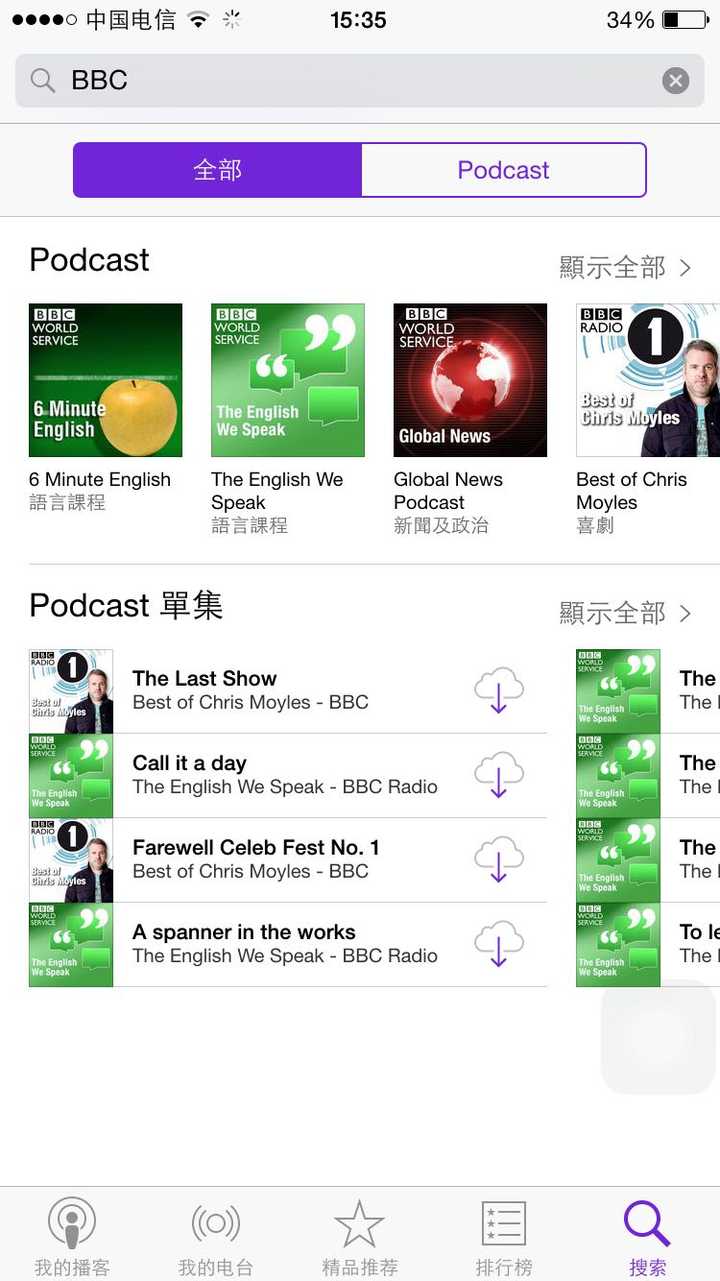The image size is (720, 1281).
Task: Open the 6 Minute English podcast
Action: [106, 381]
